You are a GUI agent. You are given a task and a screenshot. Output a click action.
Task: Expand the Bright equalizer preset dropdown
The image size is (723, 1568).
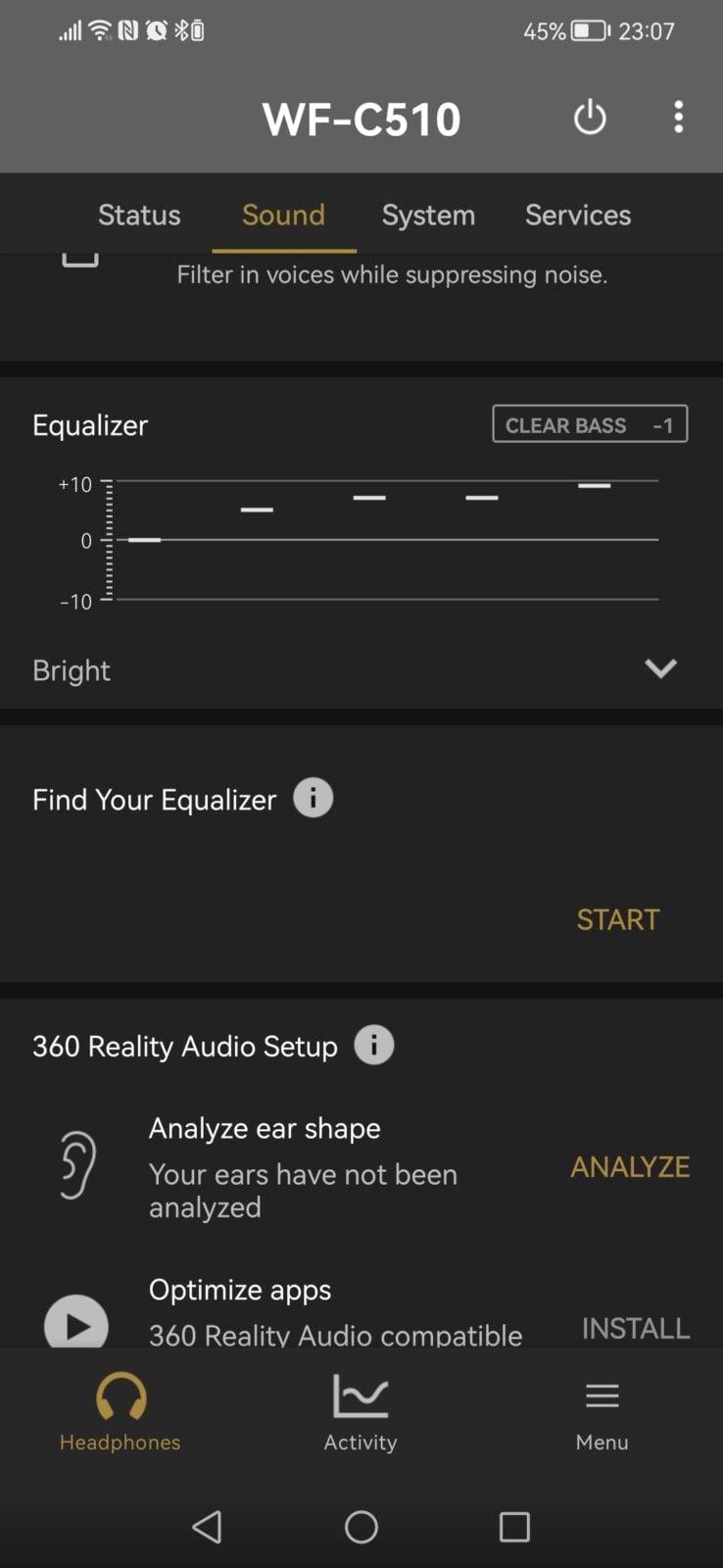(x=660, y=668)
